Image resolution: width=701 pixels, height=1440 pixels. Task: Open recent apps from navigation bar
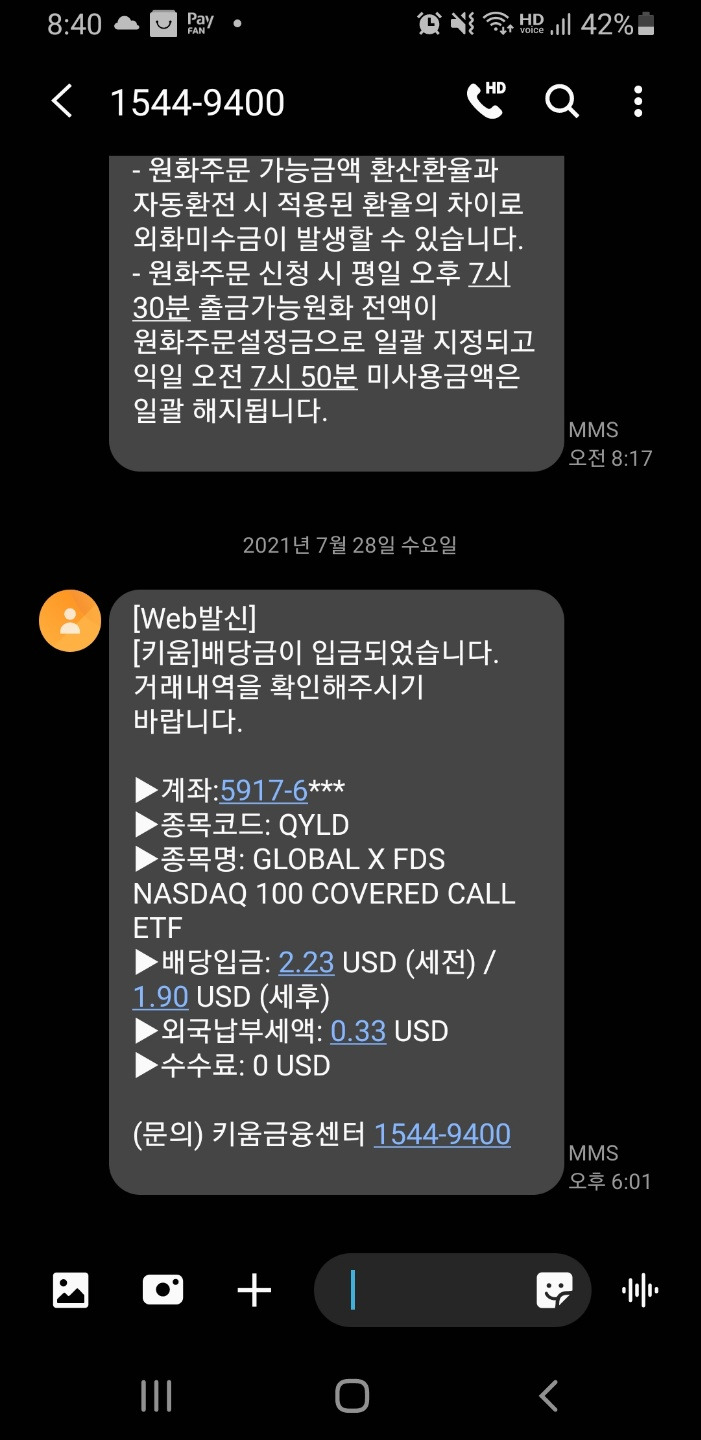156,1395
